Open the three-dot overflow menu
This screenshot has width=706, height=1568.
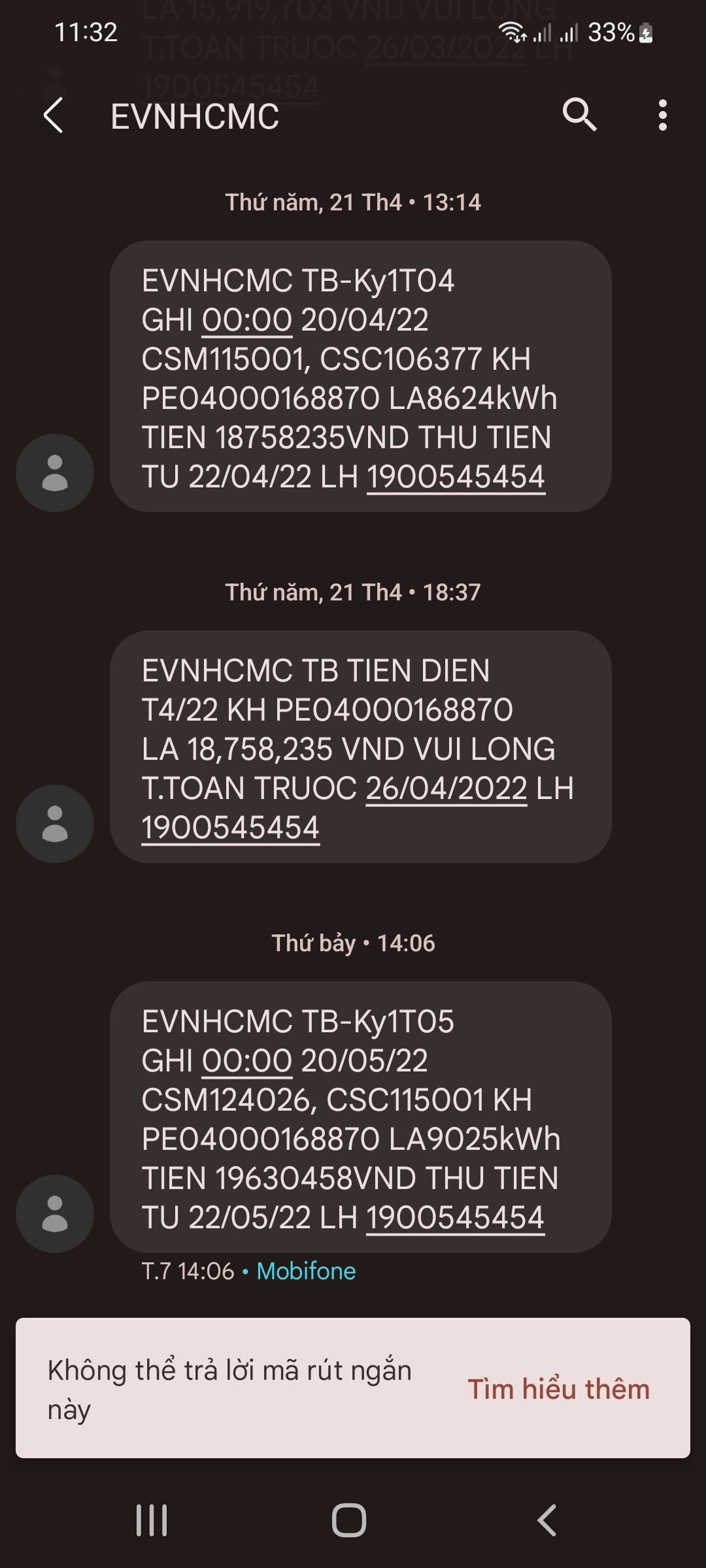662,116
